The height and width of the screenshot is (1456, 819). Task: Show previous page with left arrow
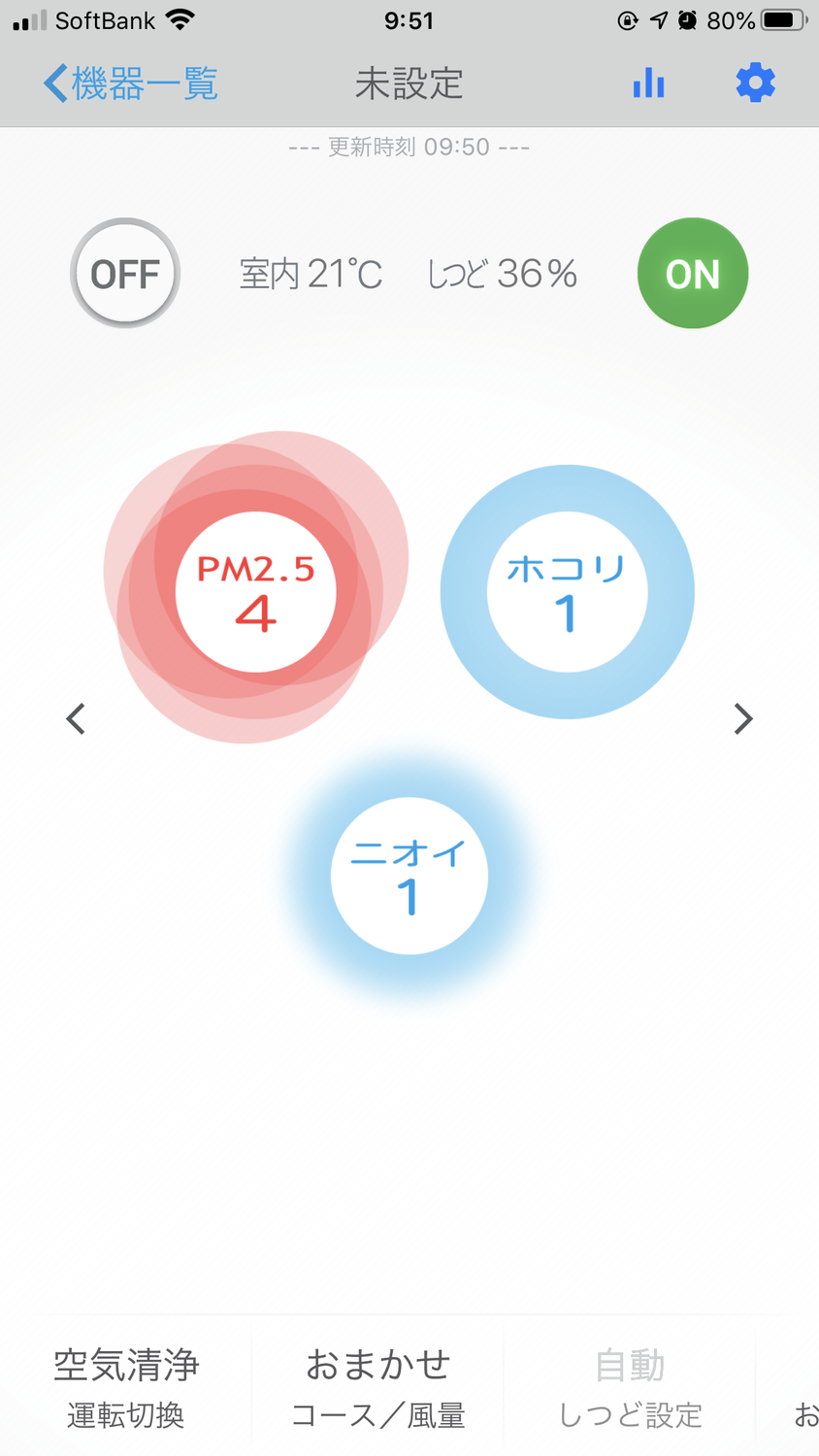(x=76, y=718)
